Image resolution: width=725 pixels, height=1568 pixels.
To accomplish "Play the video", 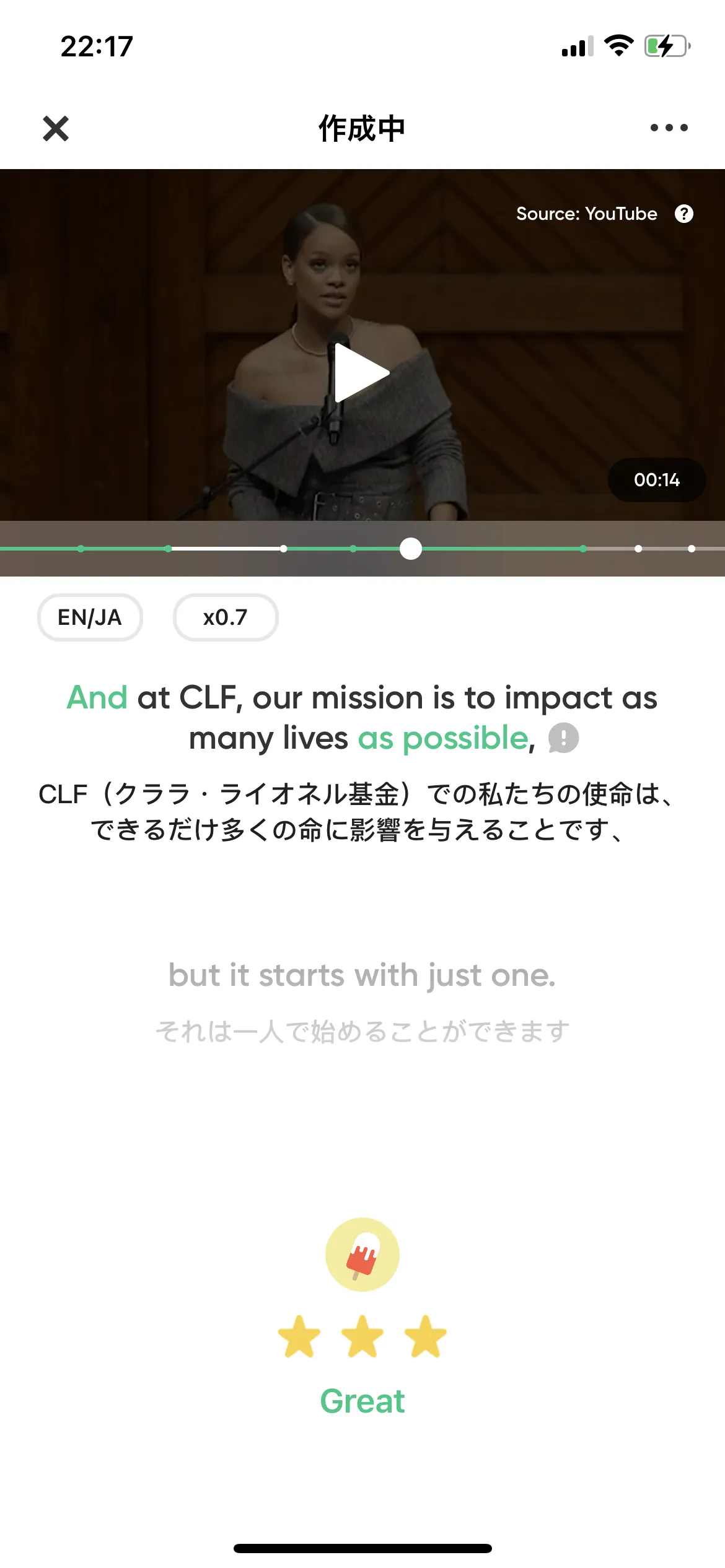I will click(x=362, y=373).
